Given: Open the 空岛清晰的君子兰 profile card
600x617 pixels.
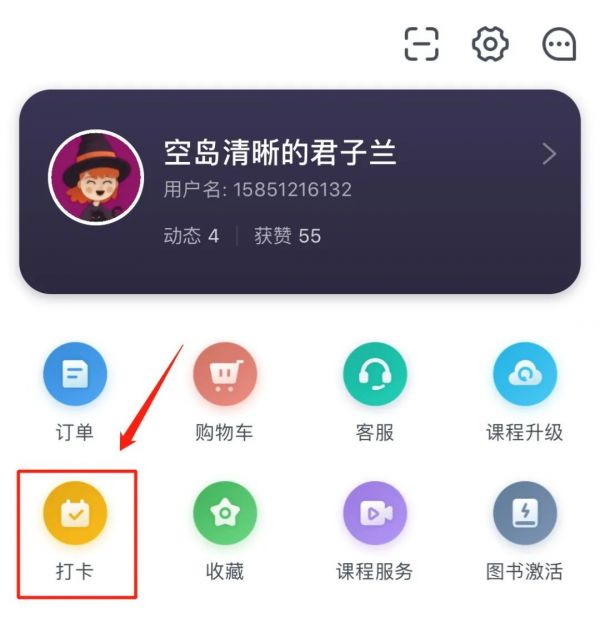Looking at the screenshot, I should coord(300,191).
